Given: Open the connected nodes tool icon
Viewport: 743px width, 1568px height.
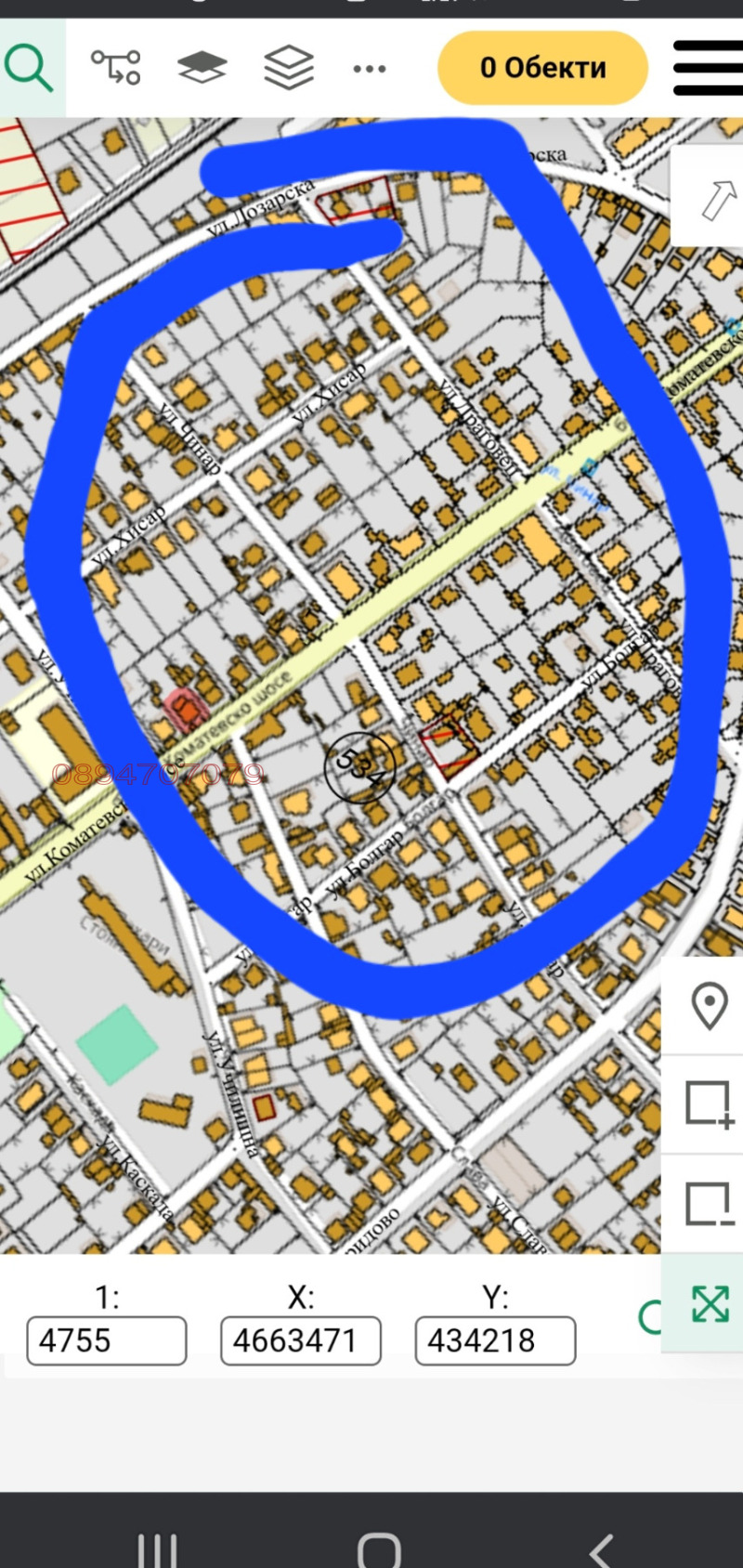Looking at the screenshot, I should (x=115, y=68).
